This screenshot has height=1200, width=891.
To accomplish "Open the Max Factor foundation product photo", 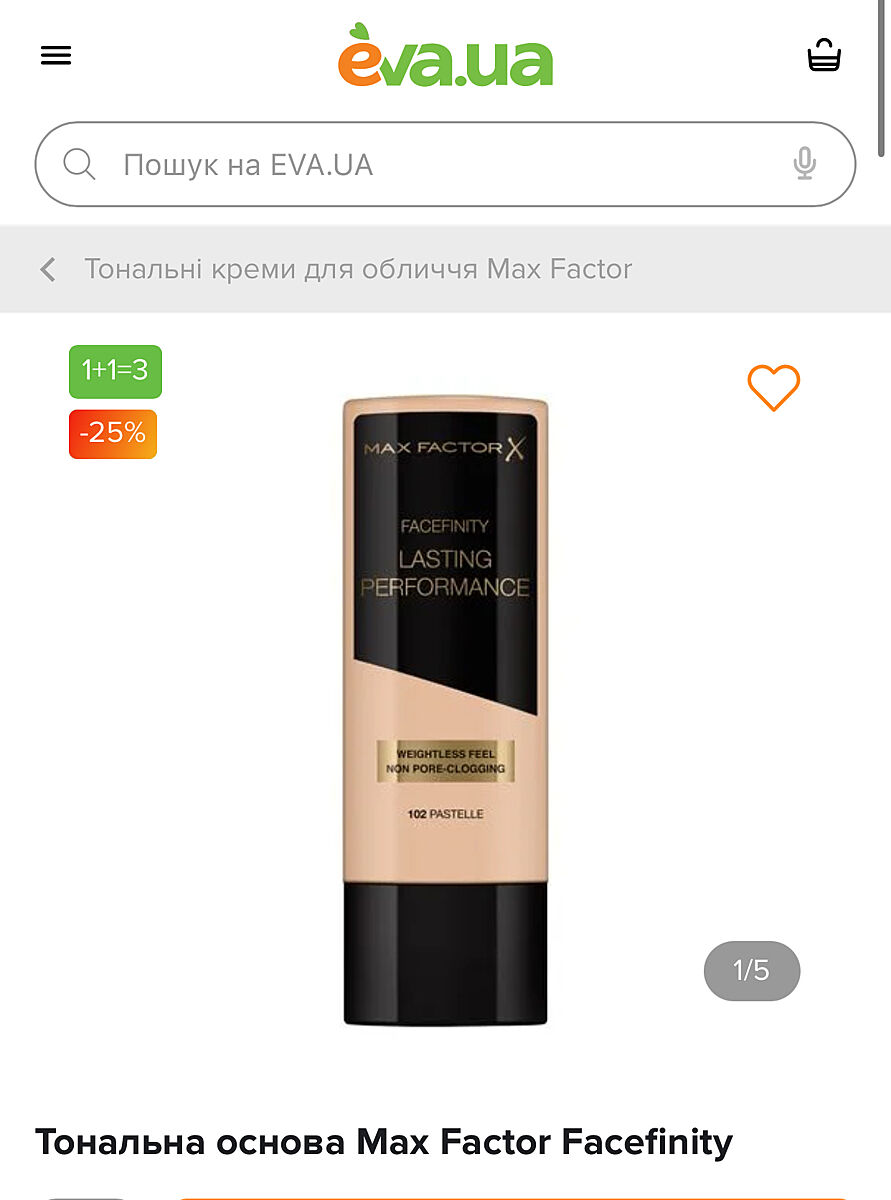I will click(x=445, y=710).
